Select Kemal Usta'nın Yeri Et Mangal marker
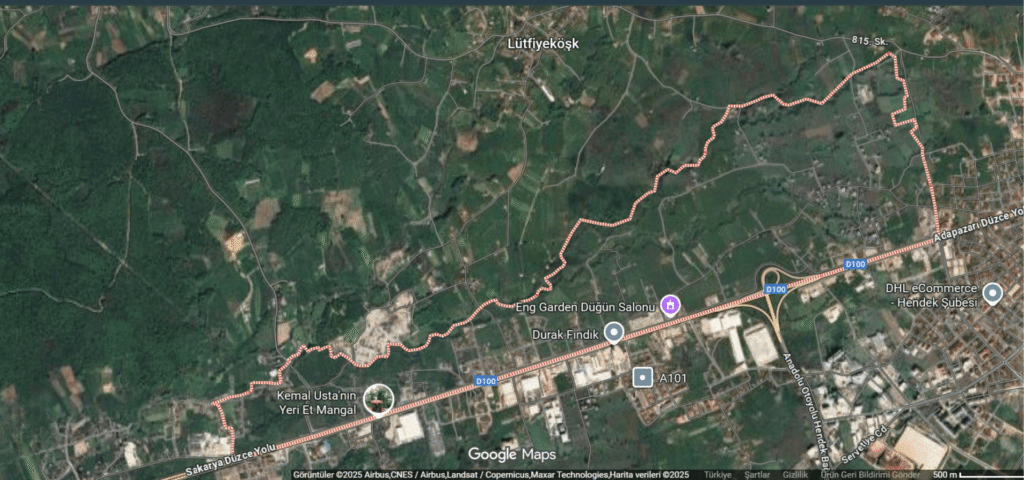This screenshot has height=480, width=1024. [x=377, y=399]
